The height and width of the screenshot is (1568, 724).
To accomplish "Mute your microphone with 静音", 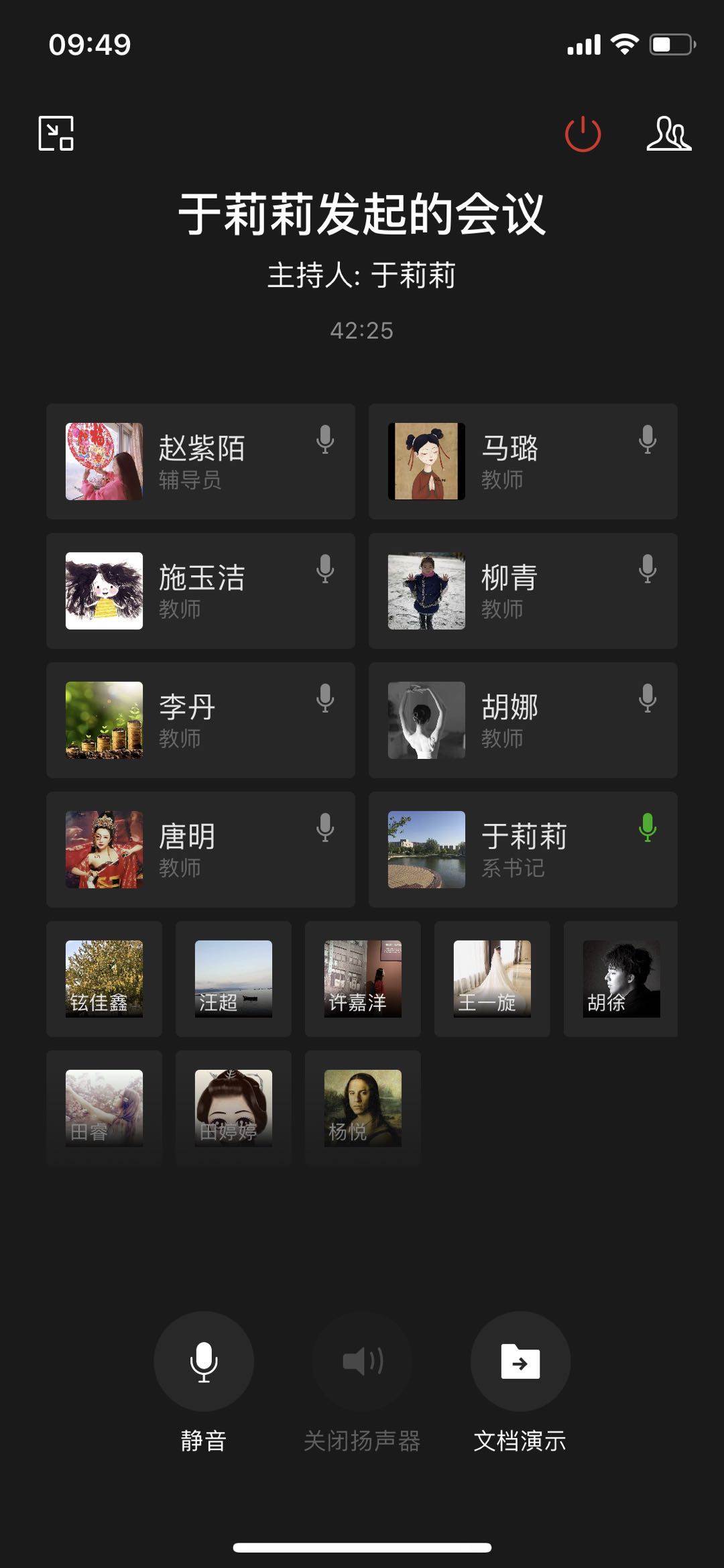I will pos(204,1362).
